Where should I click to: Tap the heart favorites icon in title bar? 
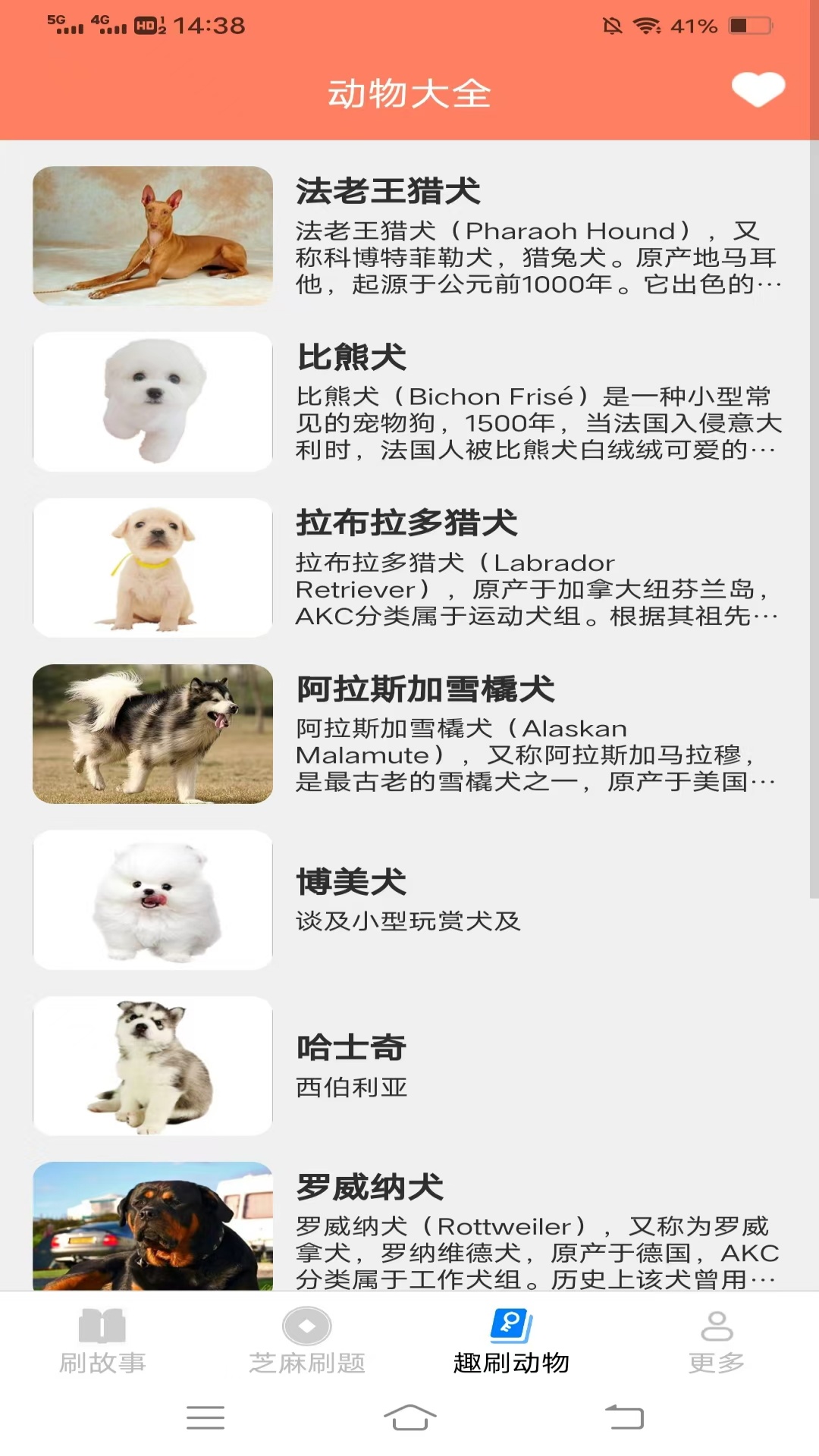click(757, 89)
